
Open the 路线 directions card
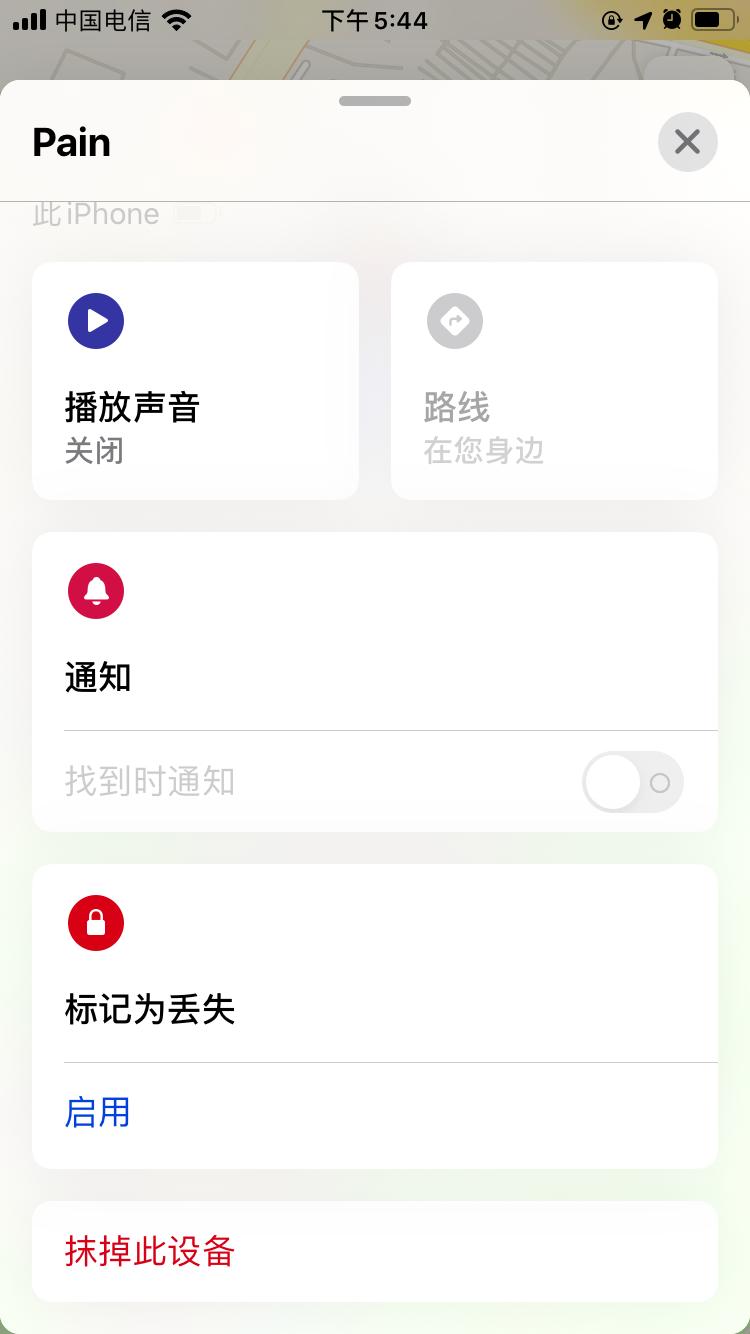554,380
